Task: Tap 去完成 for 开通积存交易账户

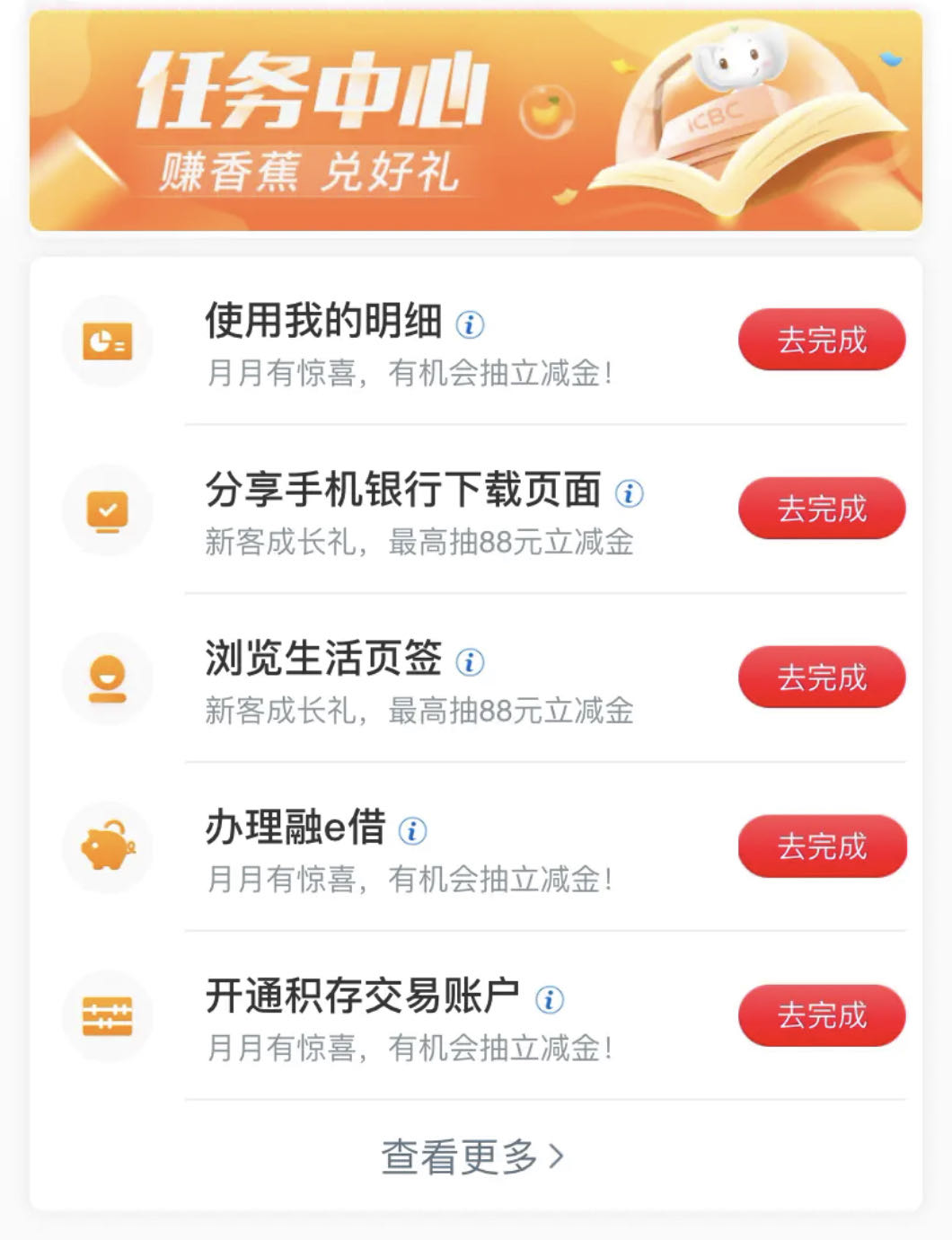Action: (x=821, y=1015)
